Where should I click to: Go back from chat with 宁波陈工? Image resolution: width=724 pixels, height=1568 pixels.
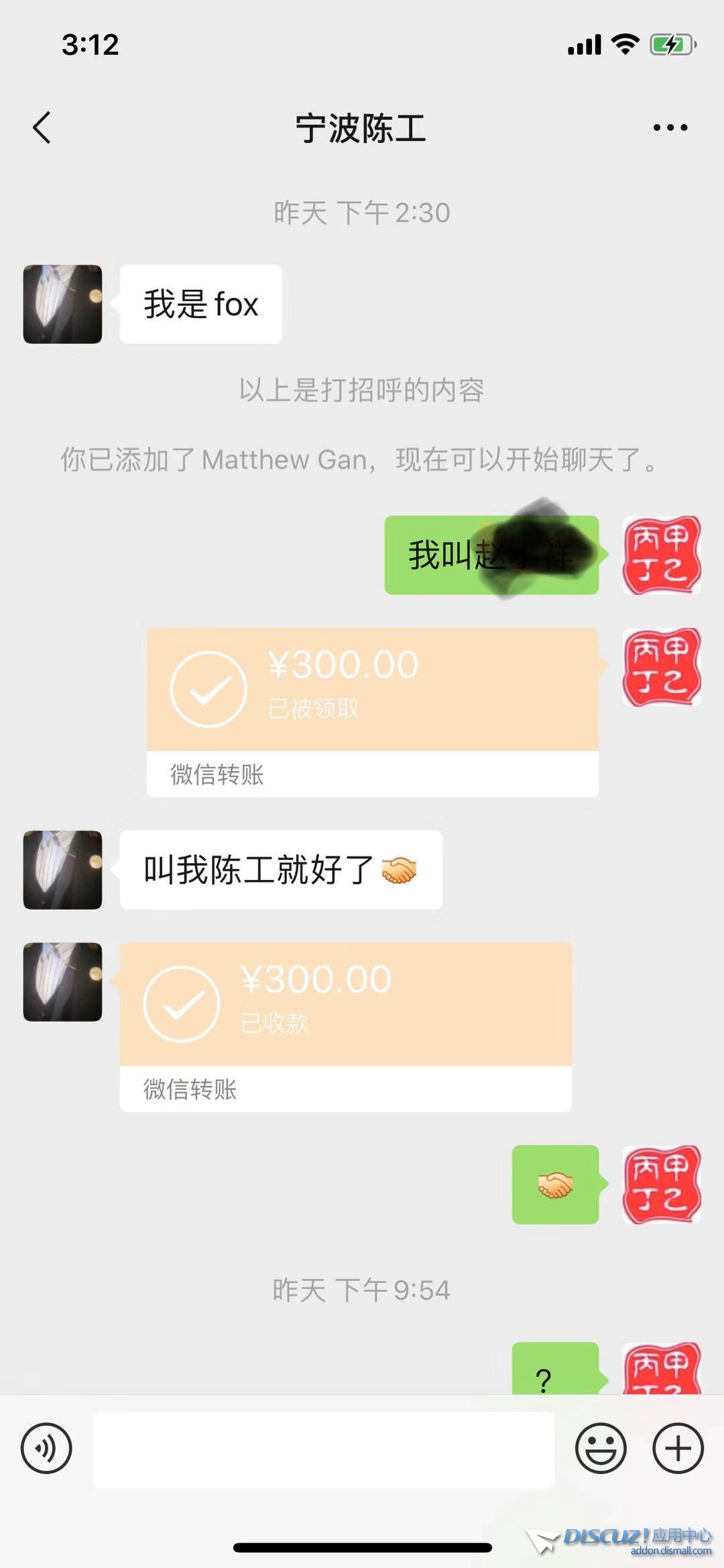(x=42, y=127)
